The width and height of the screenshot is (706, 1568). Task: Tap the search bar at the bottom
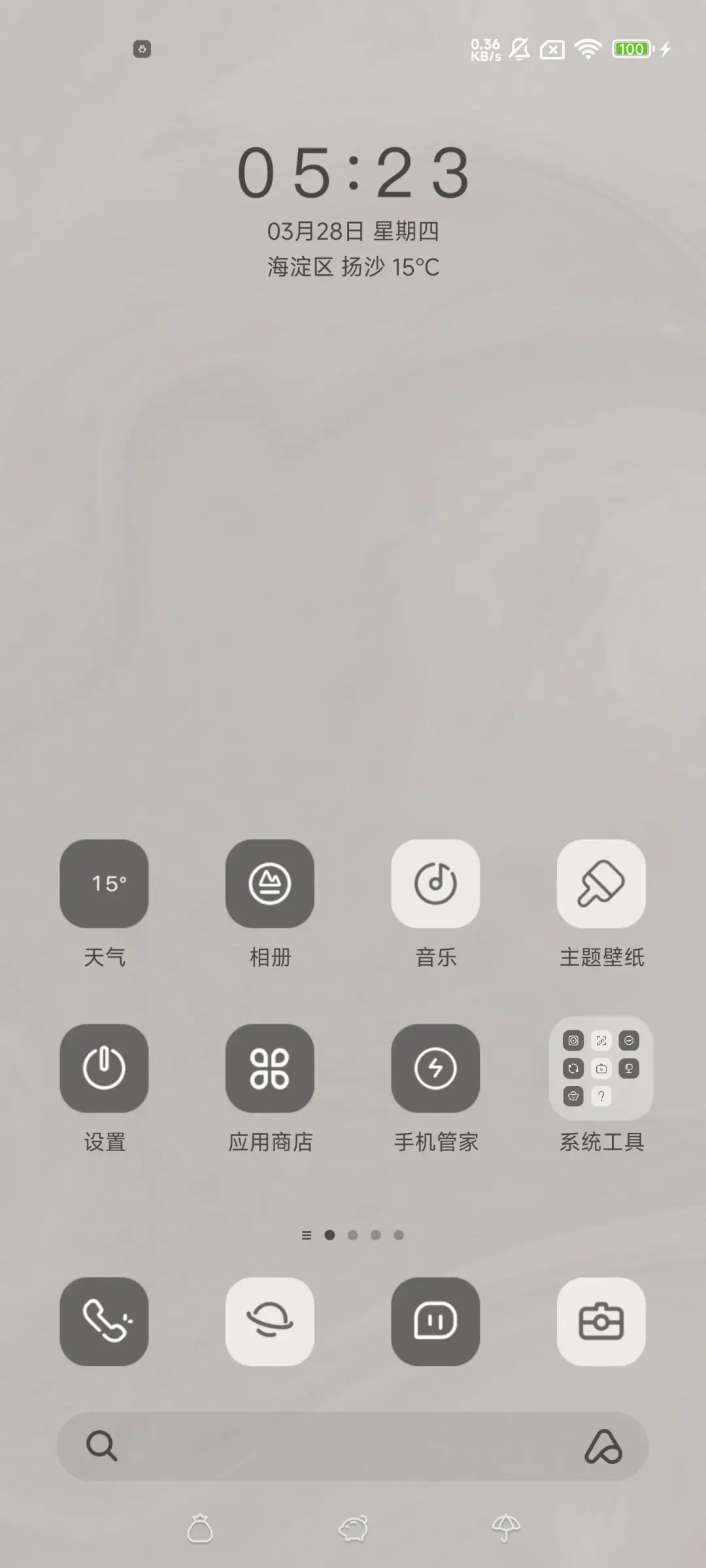tap(353, 1445)
